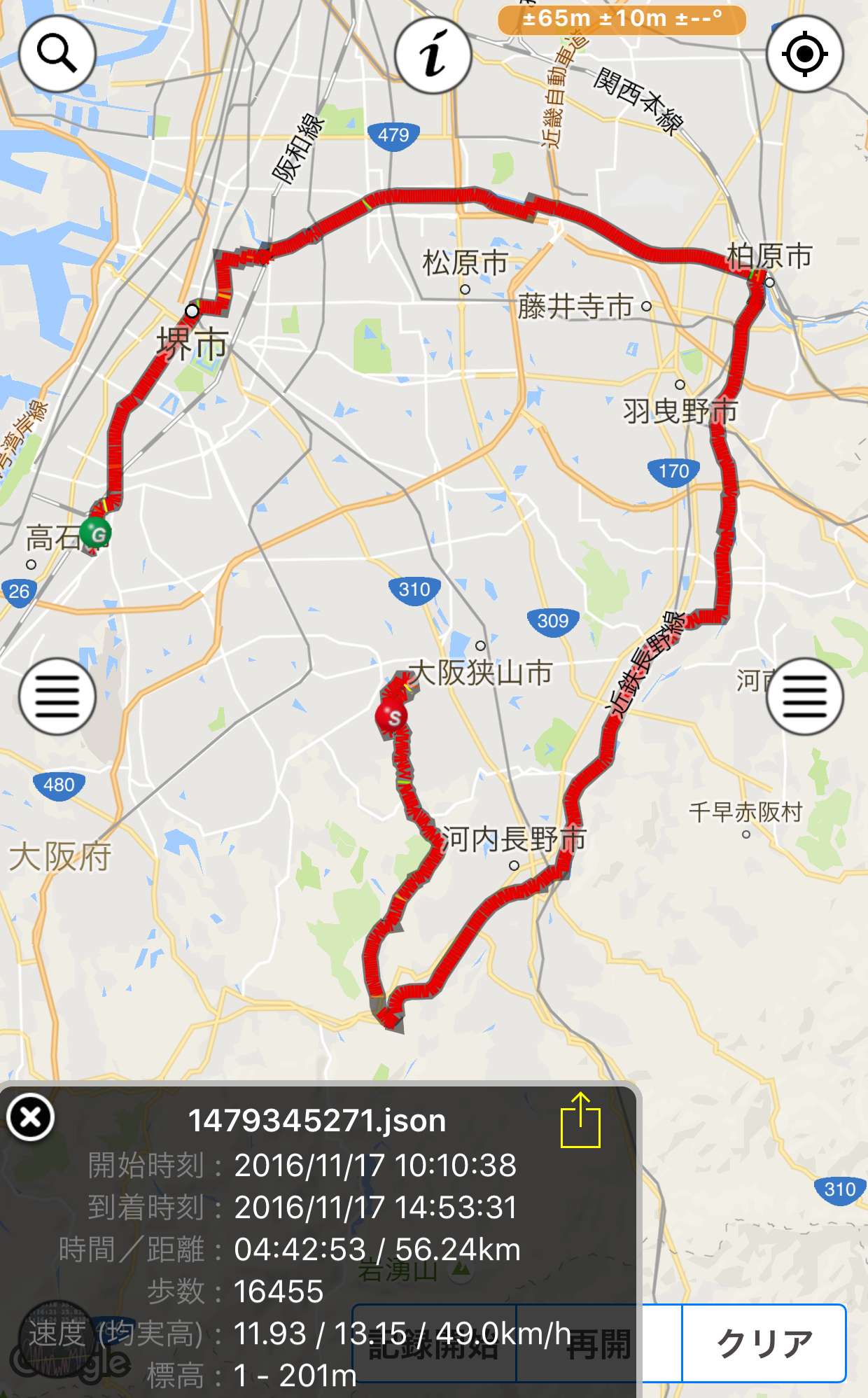
Task: Tap the 再開 resume button
Action: click(599, 1343)
